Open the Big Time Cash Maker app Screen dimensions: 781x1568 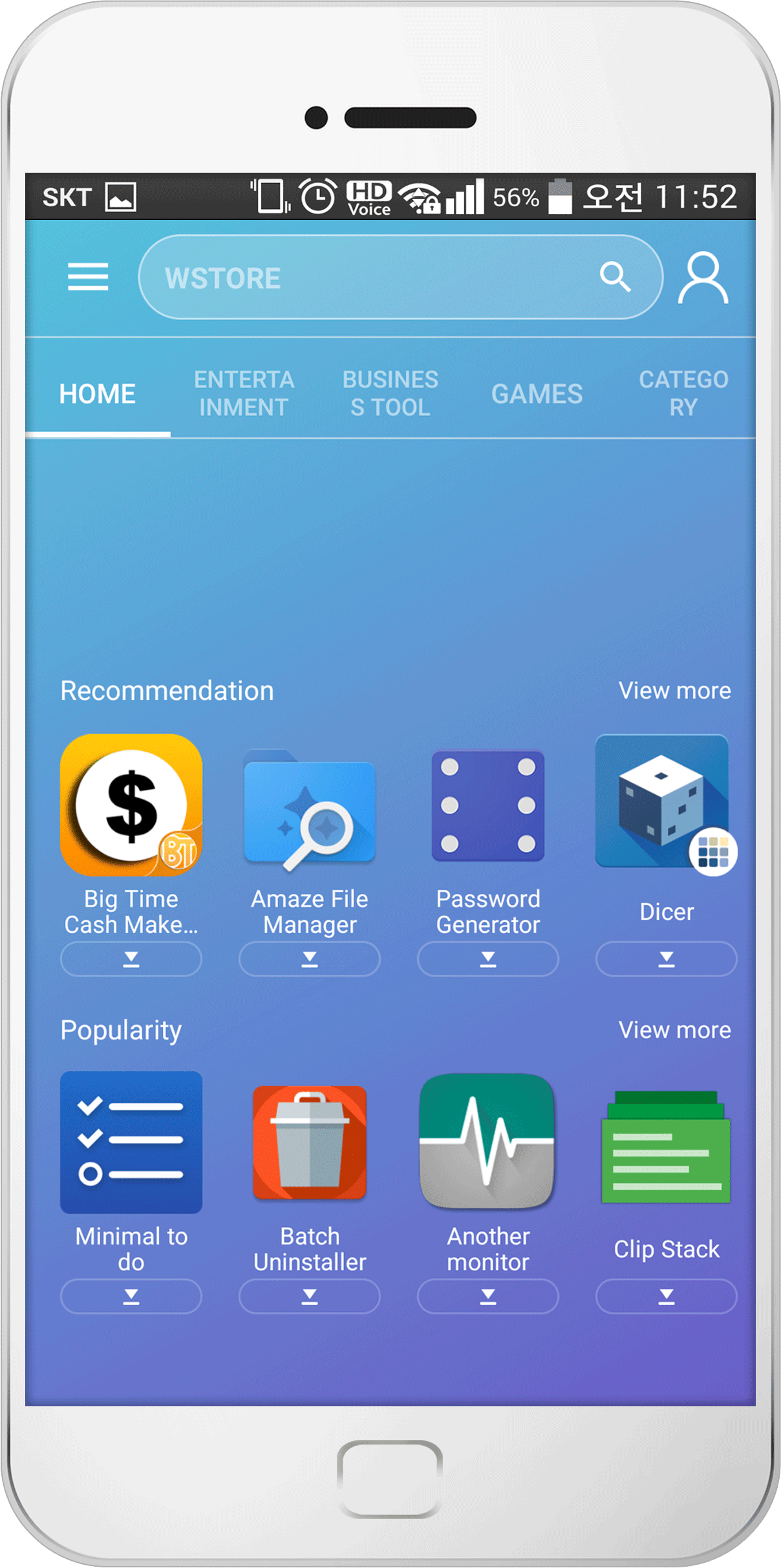(x=131, y=805)
